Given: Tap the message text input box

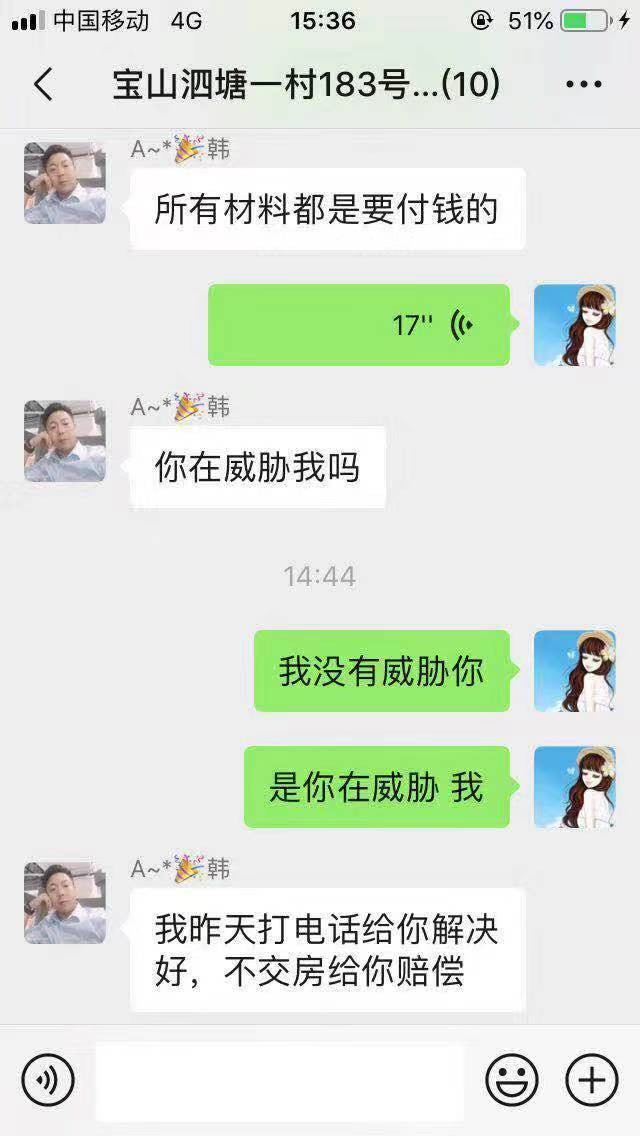Looking at the screenshot, I should (x=280, y=1080).
